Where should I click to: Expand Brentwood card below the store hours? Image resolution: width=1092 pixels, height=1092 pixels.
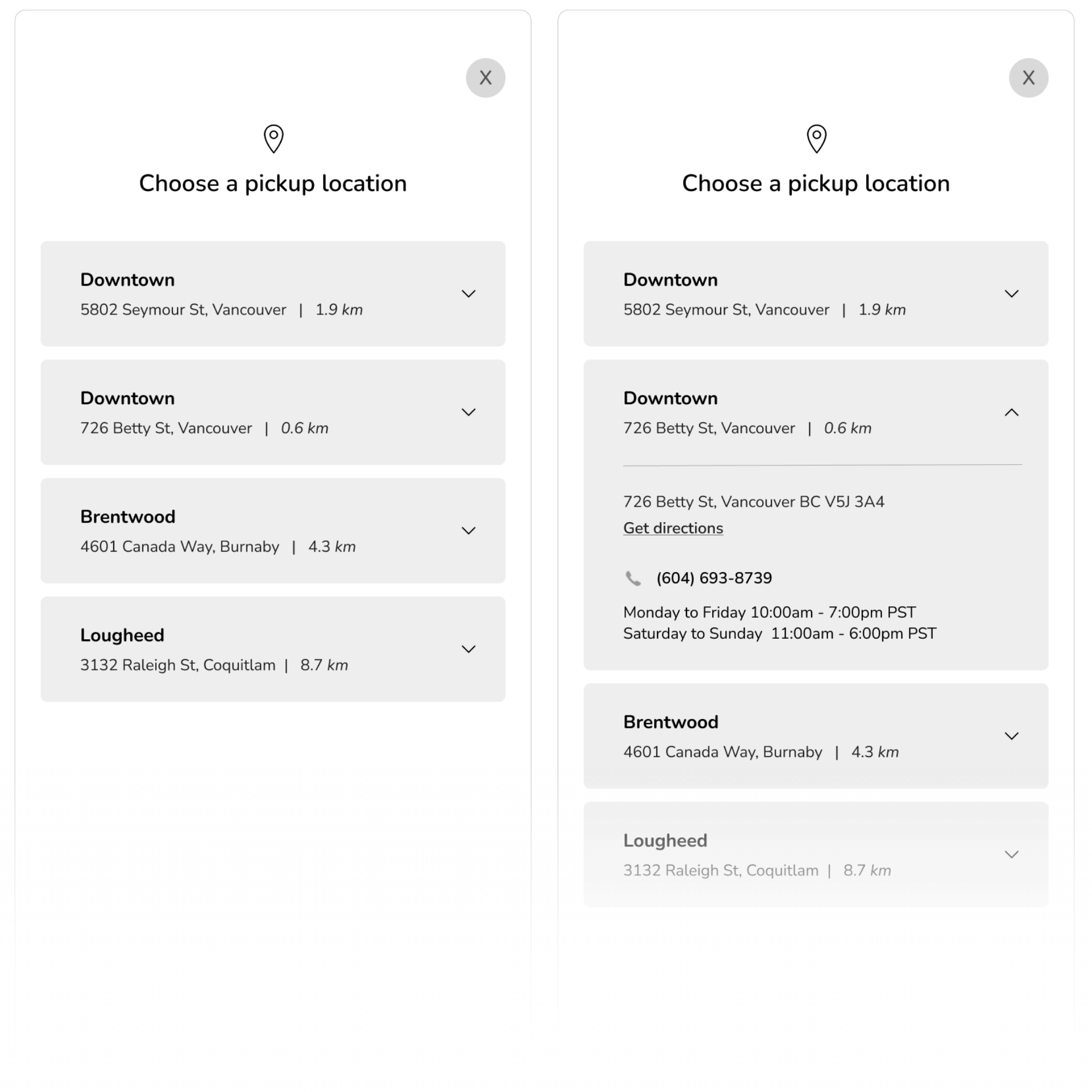(1011, 736)
